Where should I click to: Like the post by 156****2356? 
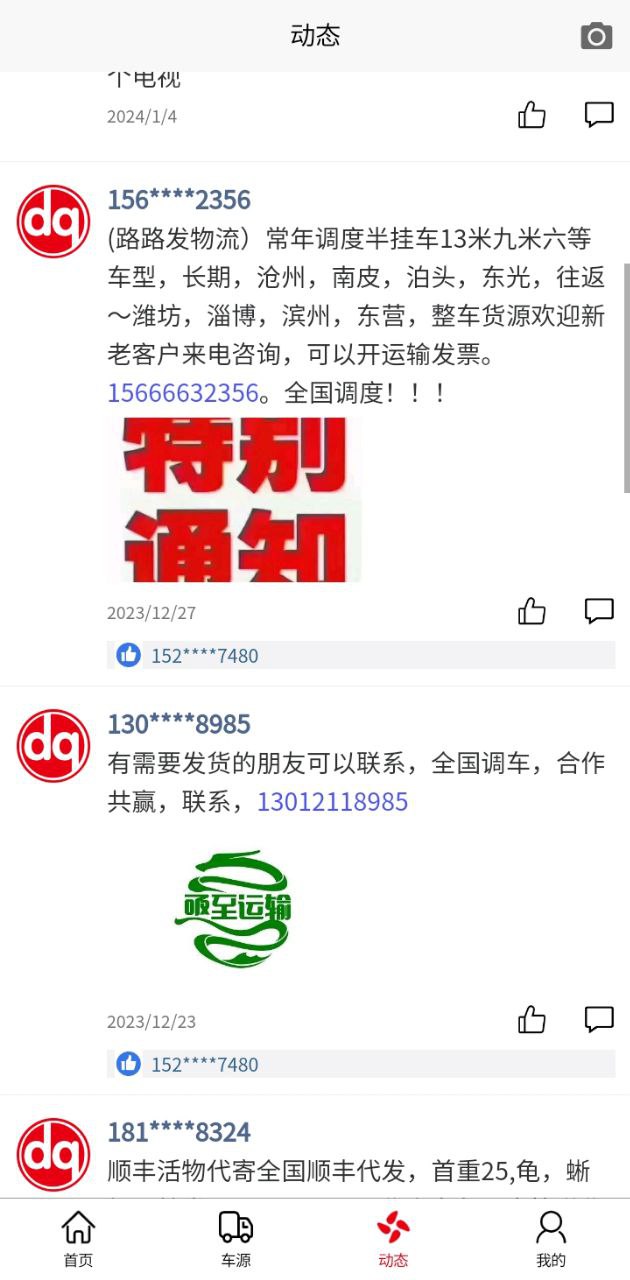532,611
